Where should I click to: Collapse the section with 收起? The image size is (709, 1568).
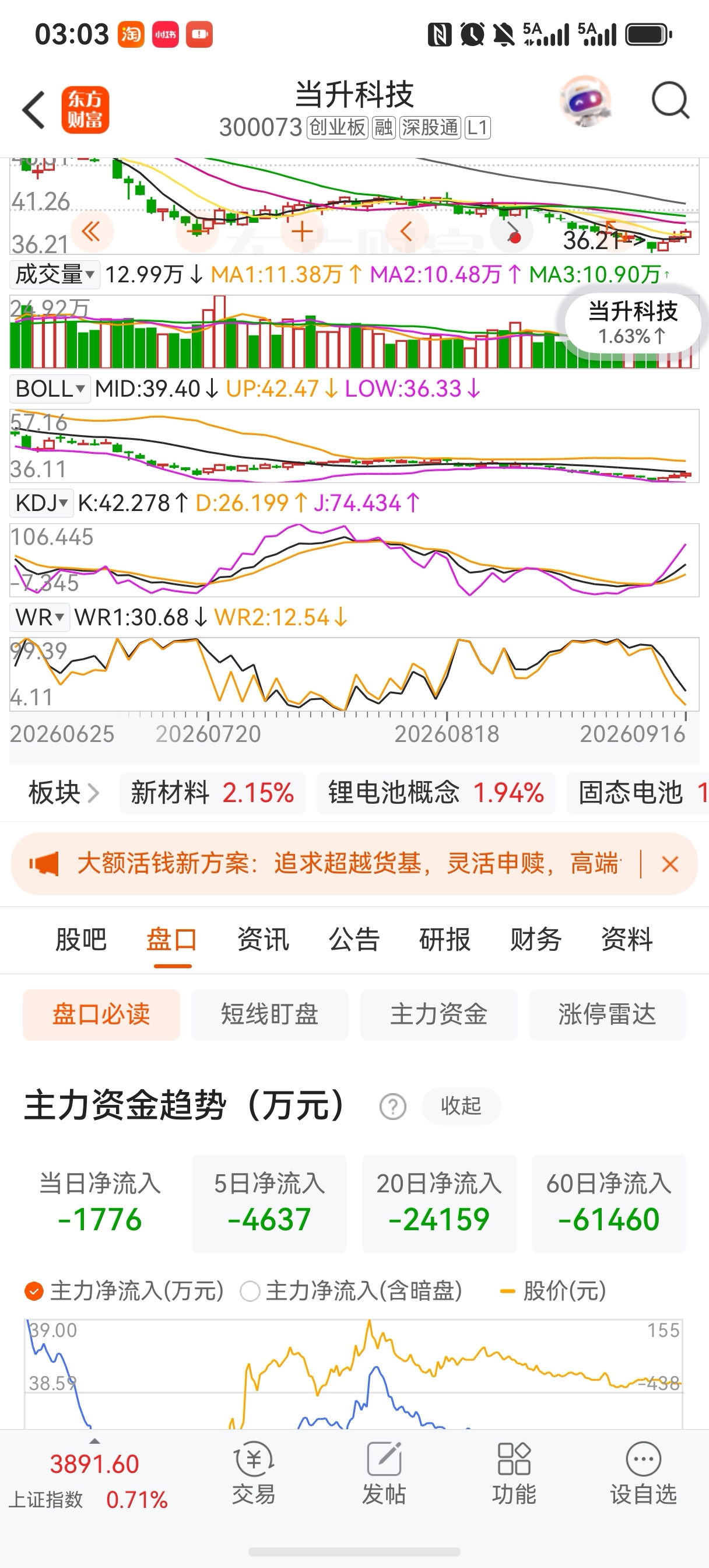coord(461,1106)
